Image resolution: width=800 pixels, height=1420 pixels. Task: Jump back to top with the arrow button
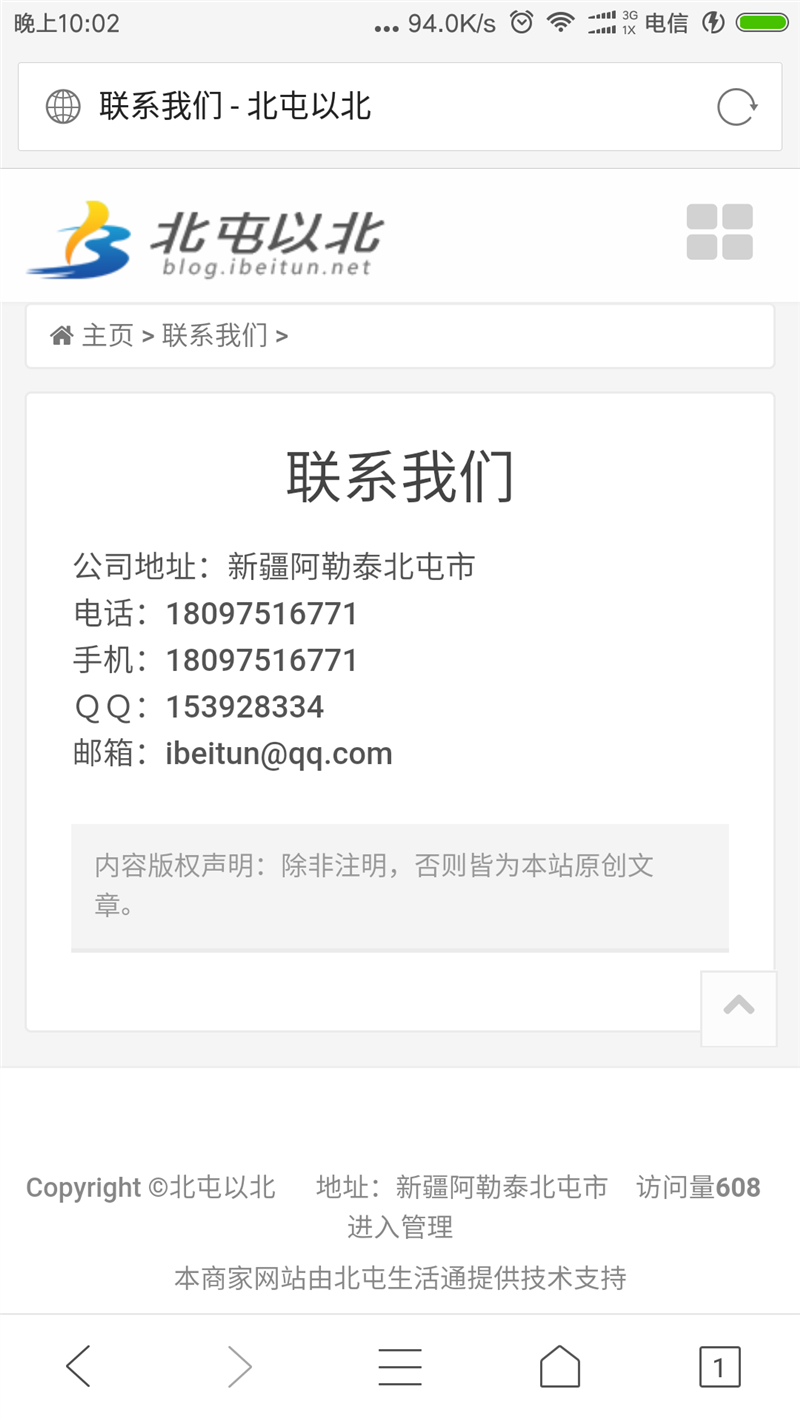coord(738,1008)
